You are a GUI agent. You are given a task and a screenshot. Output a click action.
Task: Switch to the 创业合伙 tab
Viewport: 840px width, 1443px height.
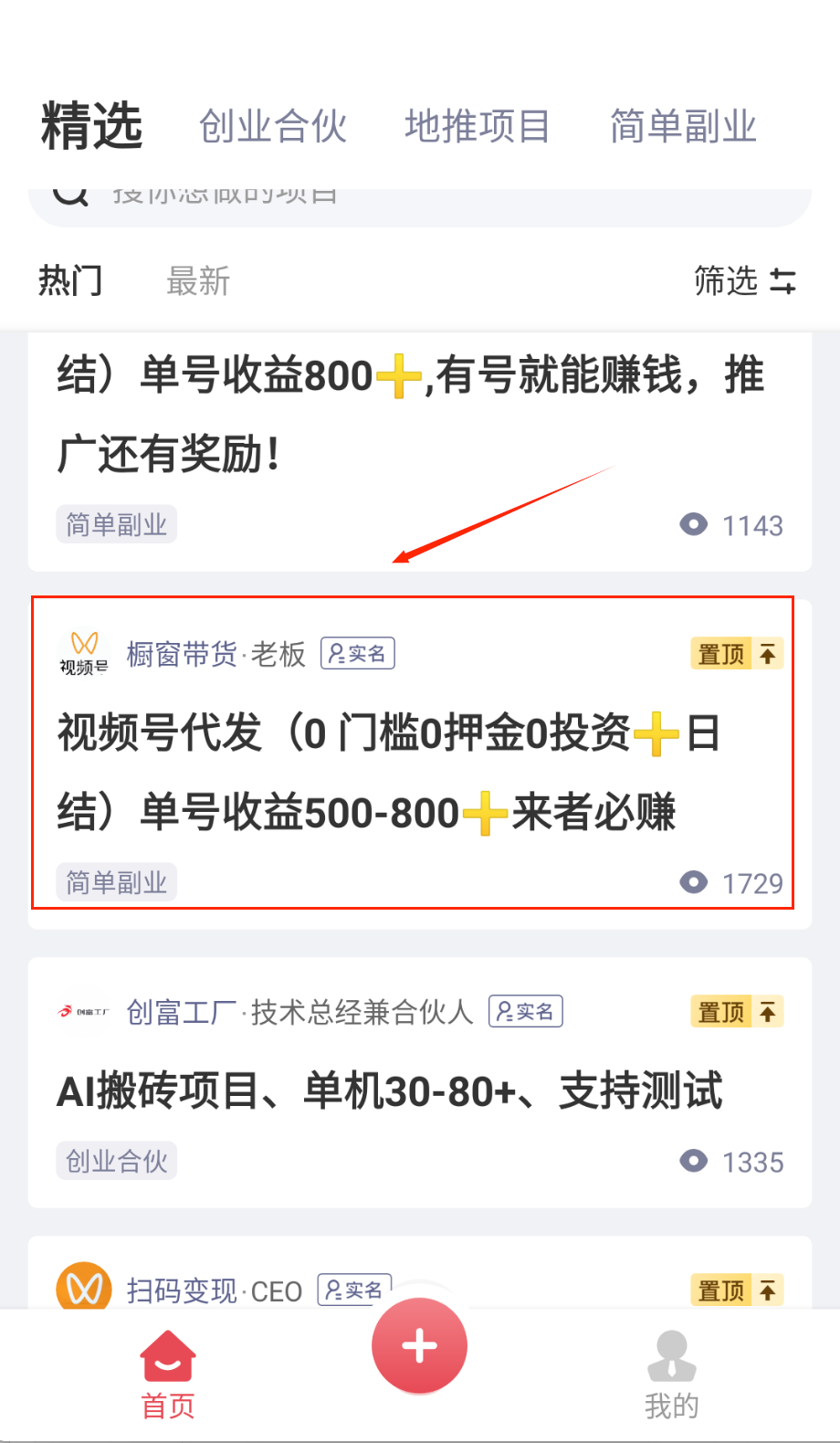pyautogui.click(x=273, y=126)
